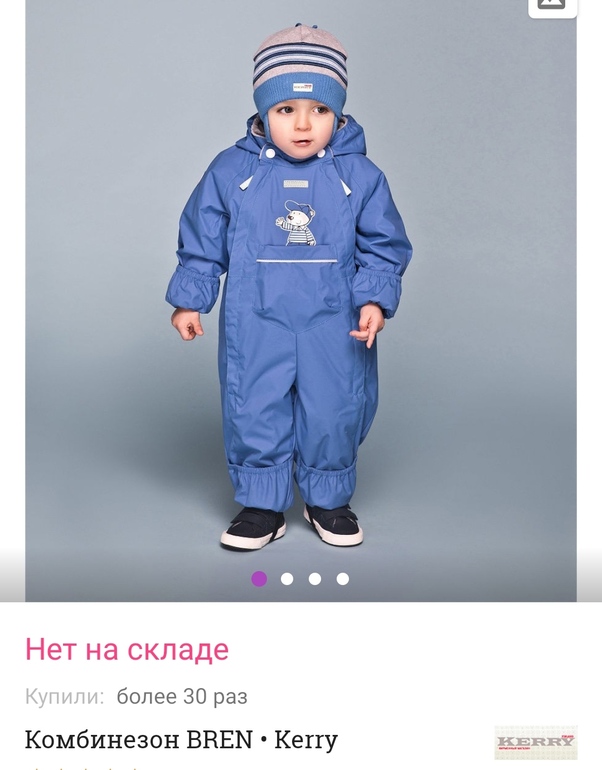This screenshot has width=602, height=770.
Task: Open the BREN jumpsuit product photo
Action: tap(300, 300)
